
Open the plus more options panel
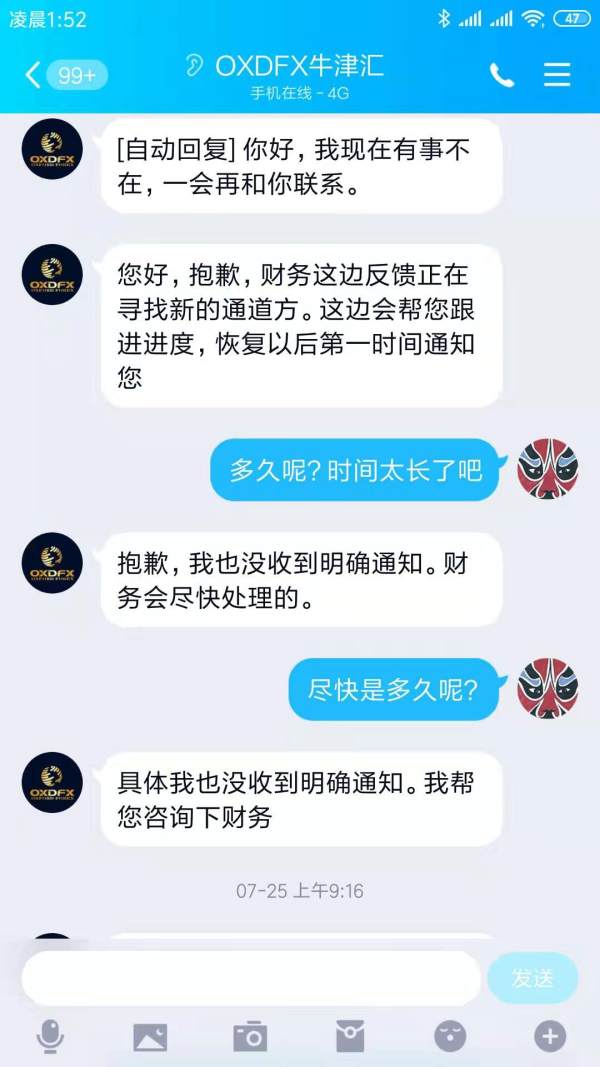[550, 1037]
